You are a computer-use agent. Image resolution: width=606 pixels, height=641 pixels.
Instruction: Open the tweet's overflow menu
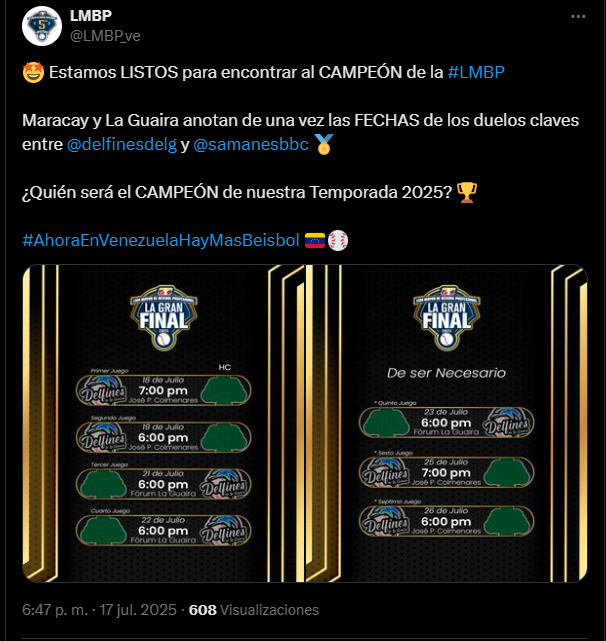point(578,17)
